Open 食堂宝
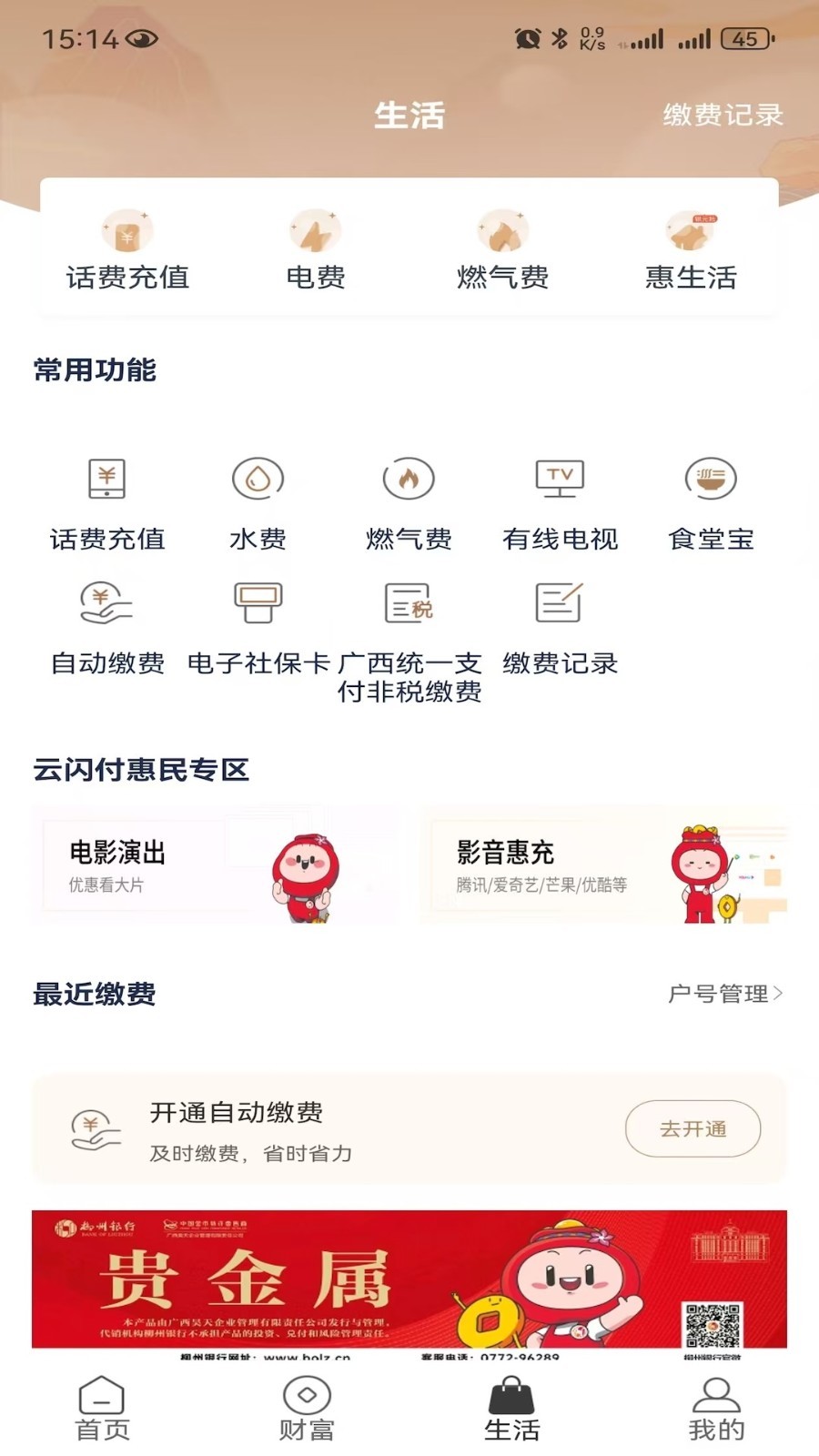Image resolution: width=819 pixels, height=1456 pixels. [711, 502]
